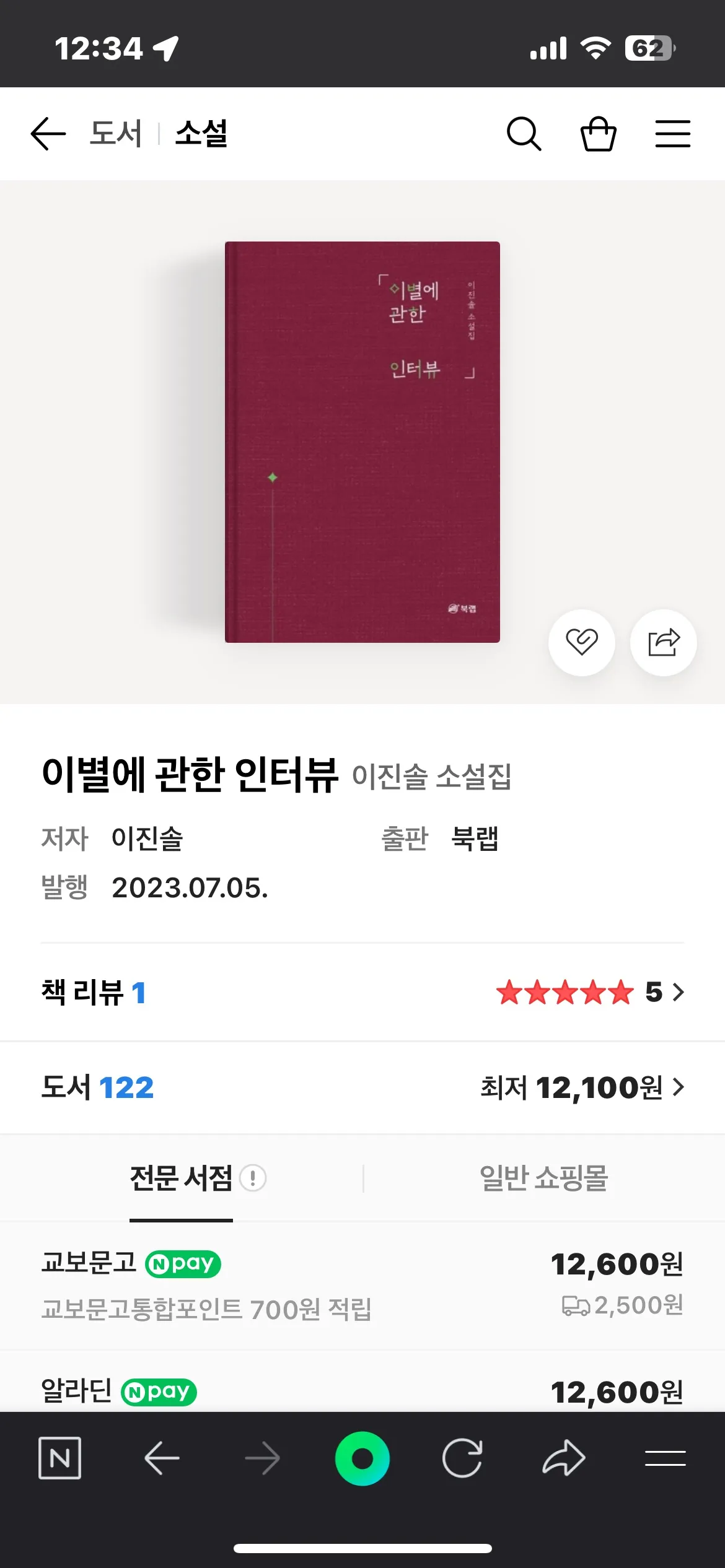The image size is (725, 1568).
Task: Open 책 리뷰 1 link
Action: 94,992
